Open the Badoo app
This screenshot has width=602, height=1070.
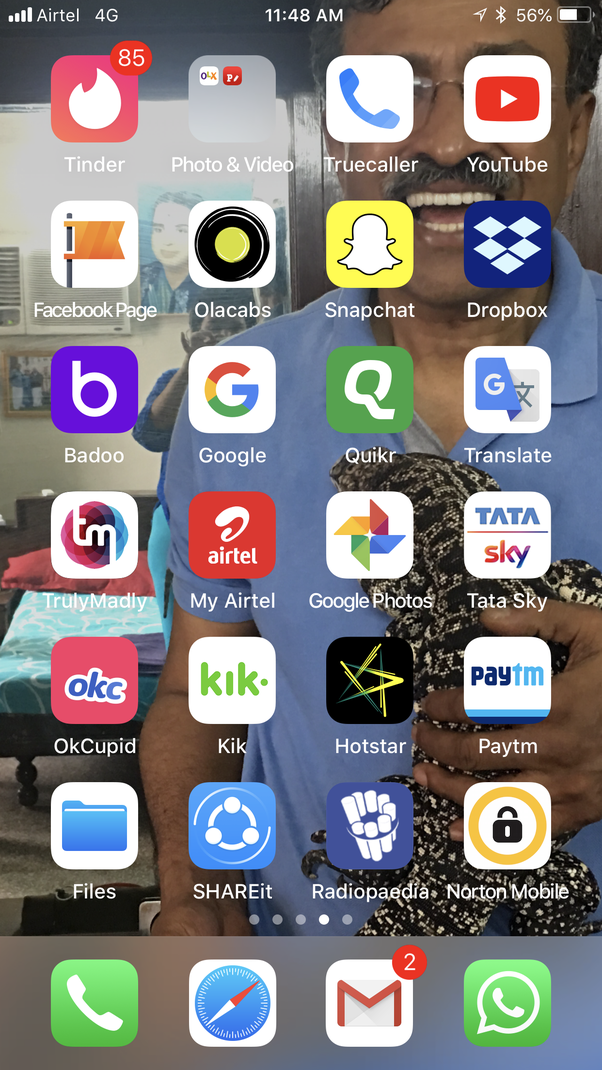94,390
